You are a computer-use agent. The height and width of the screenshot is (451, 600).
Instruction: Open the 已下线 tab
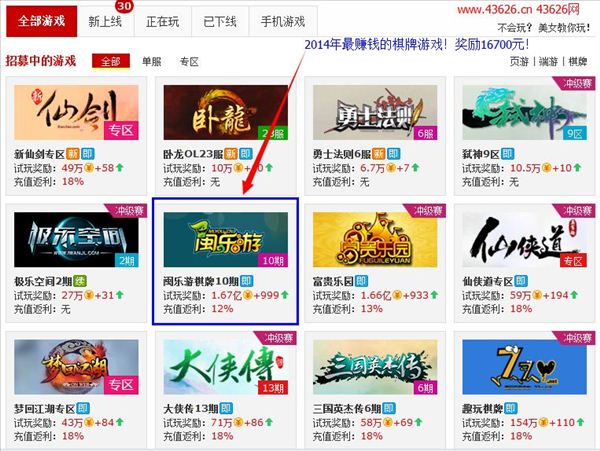click(x=226, y=21)
